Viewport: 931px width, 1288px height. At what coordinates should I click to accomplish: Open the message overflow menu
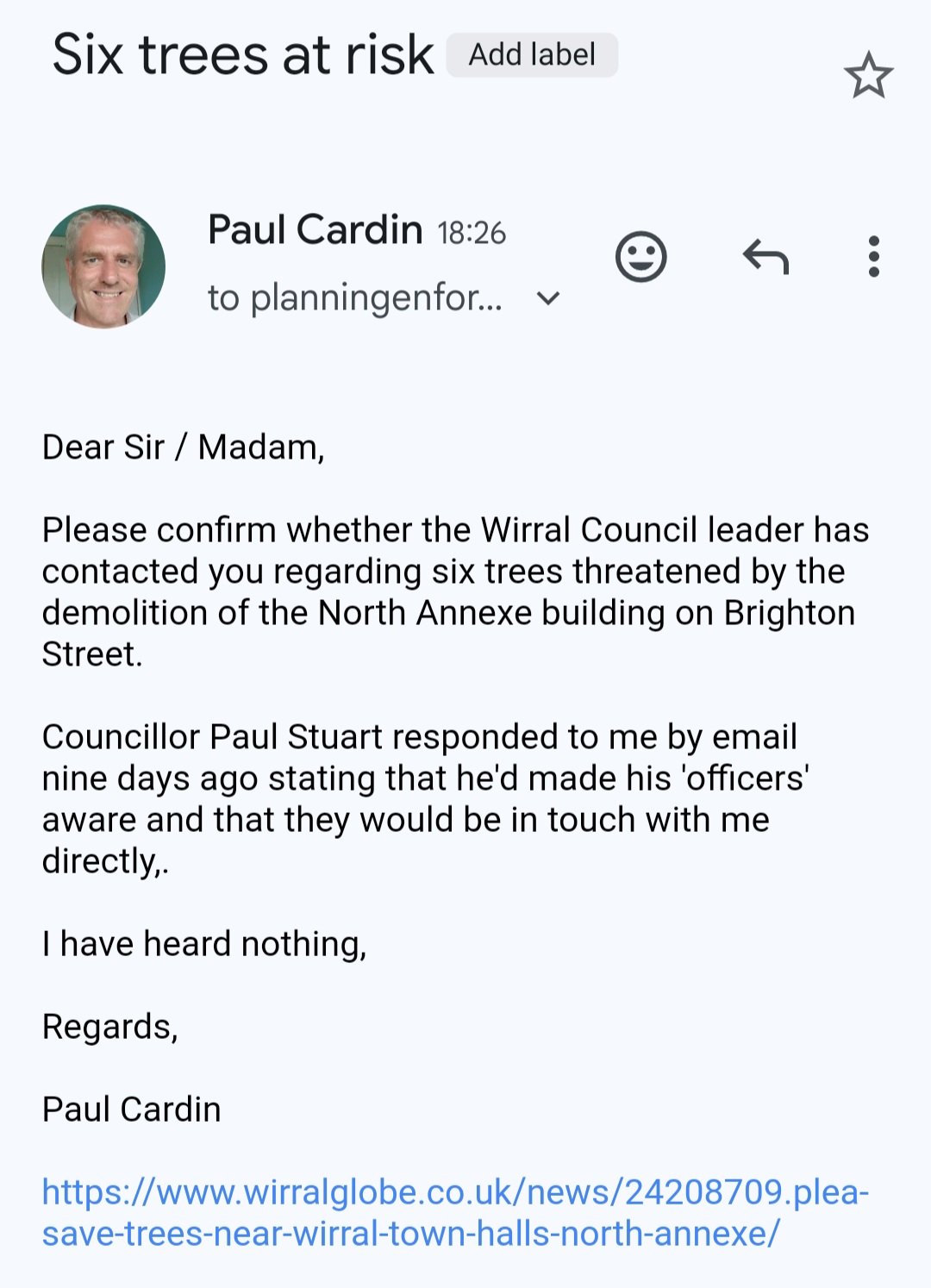(873, 257)
